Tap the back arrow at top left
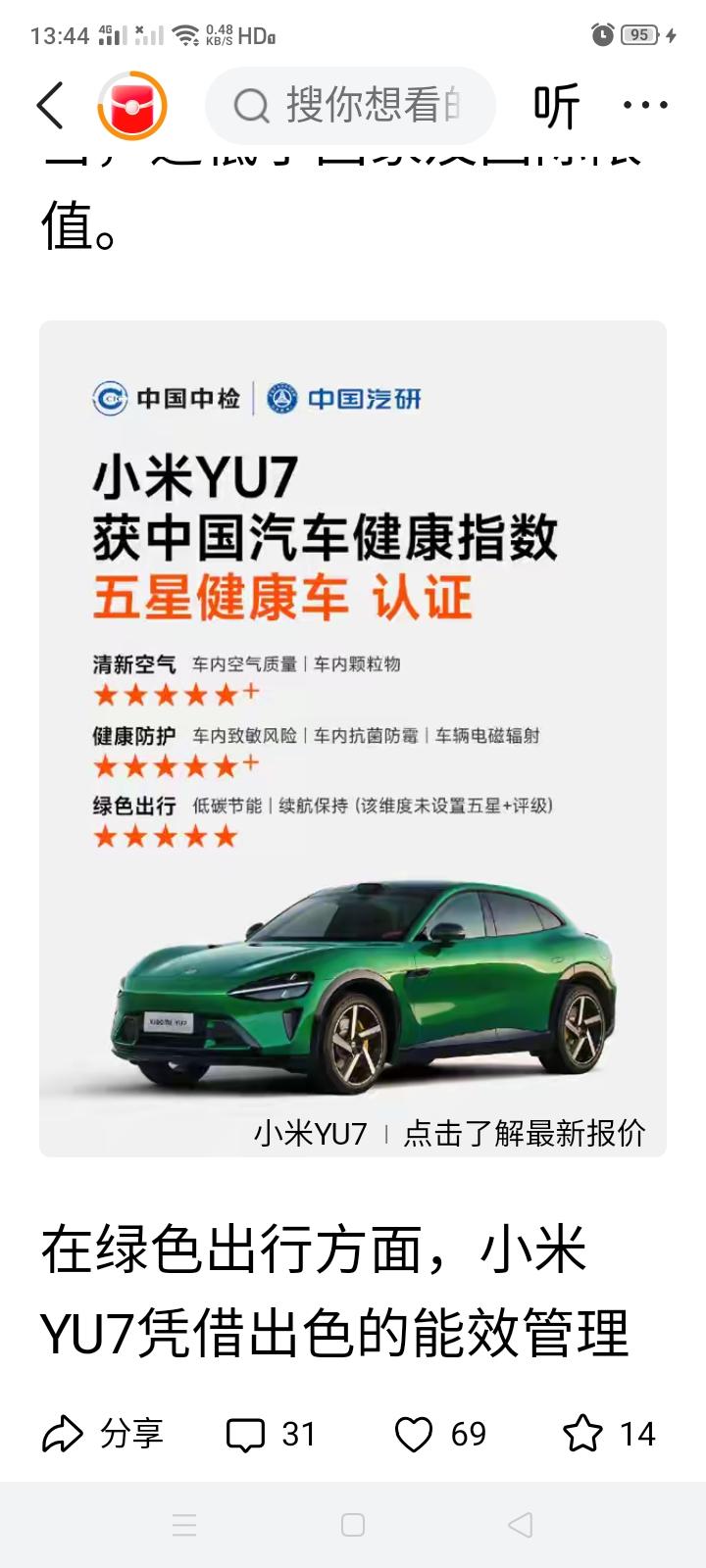The height and width of the screenshot is (1568, 706). [51, 106]
